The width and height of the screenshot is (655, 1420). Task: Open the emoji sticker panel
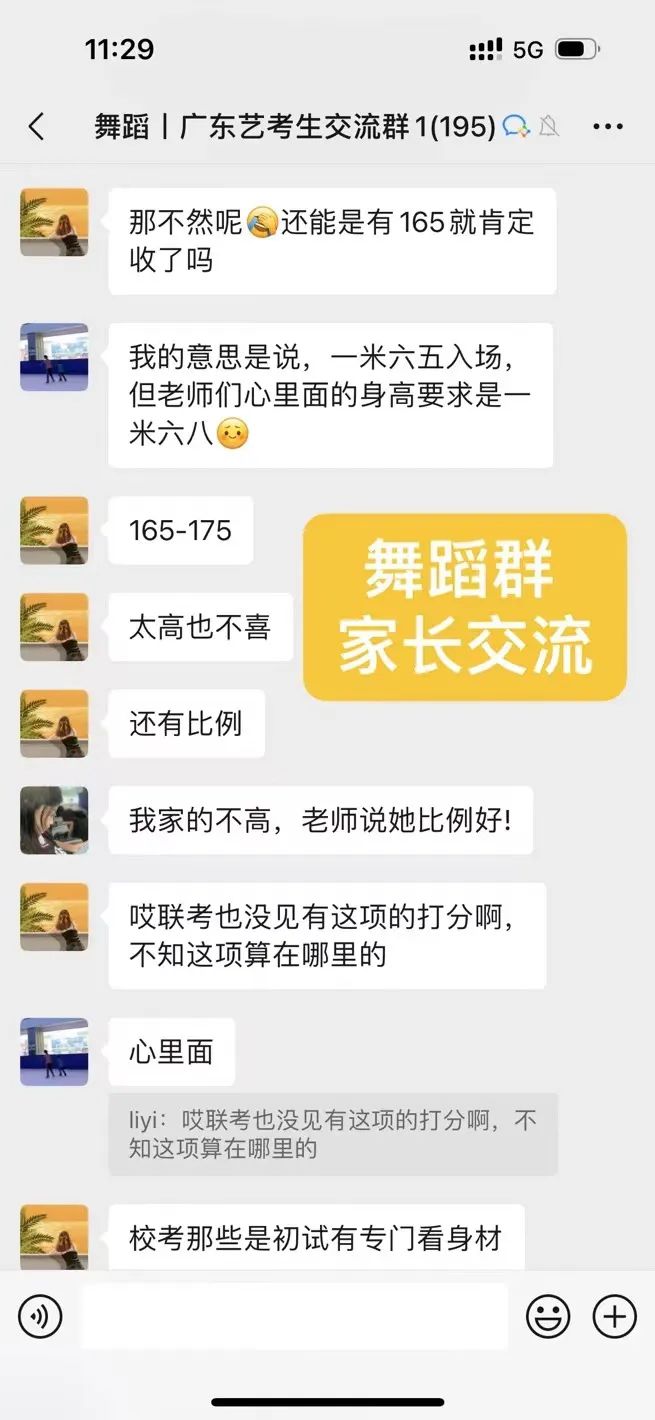pos(548,1316)
